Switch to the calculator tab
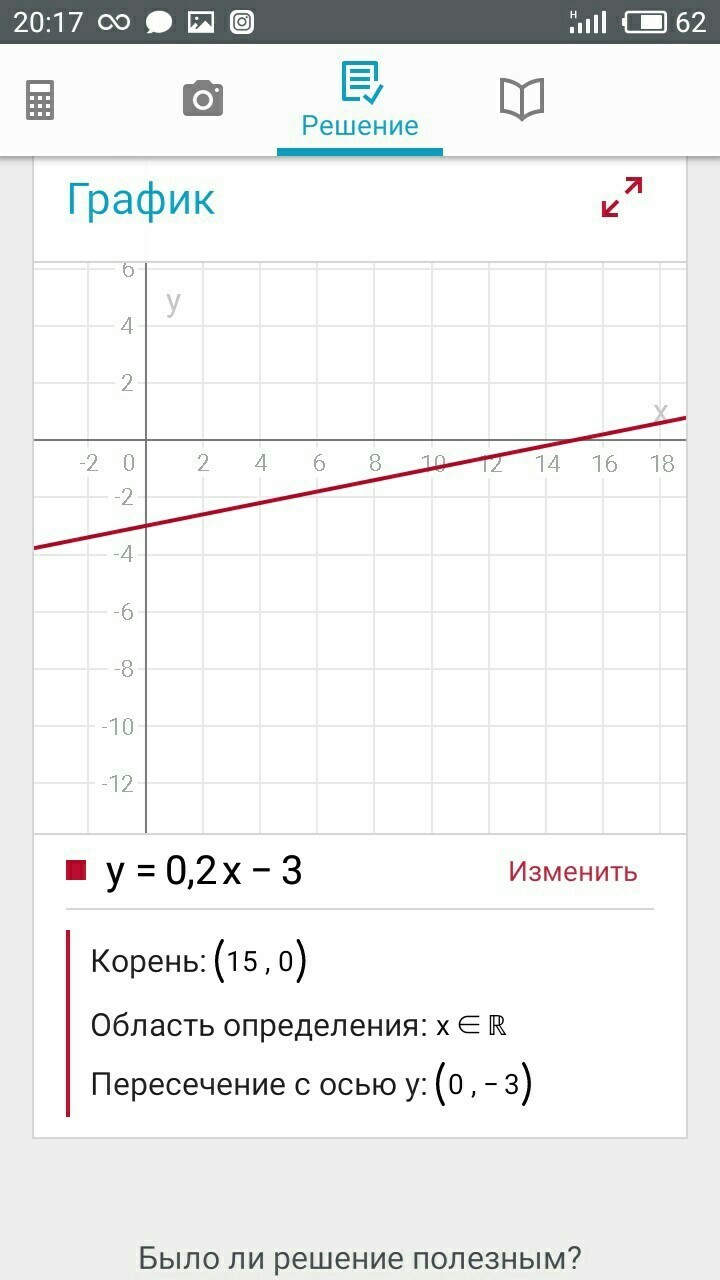This screenshot has height=1280, width=720. pos(40,100)
